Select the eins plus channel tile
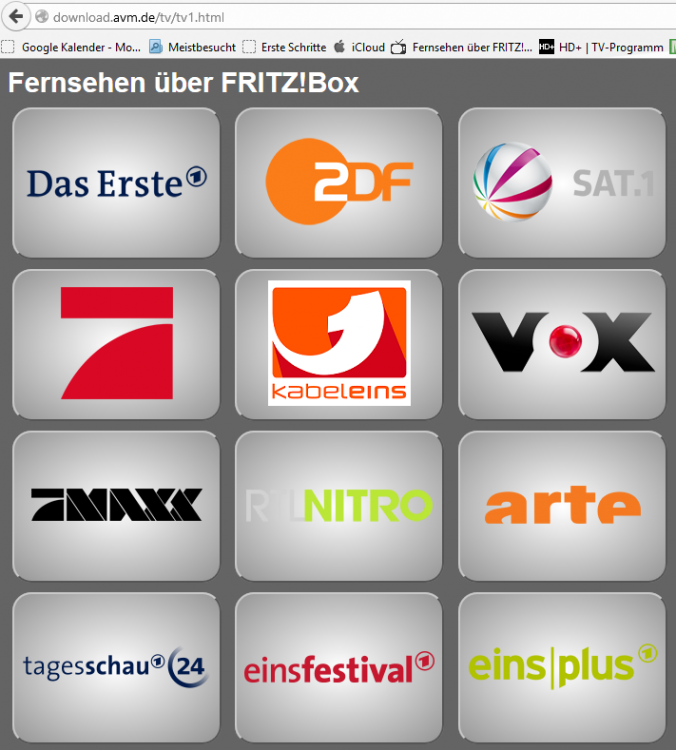676x750 pixels. click(x=562, y=667)
